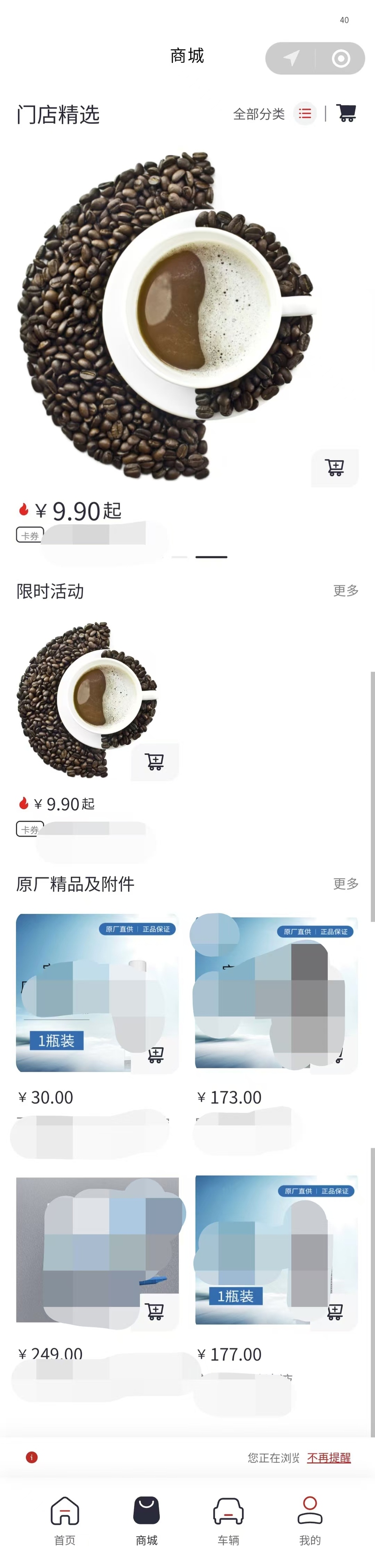The height and width of the screenshot is (1568, 375).
Task: Add featured coffee banner item to cart
Action: click(x=335, y=467)
